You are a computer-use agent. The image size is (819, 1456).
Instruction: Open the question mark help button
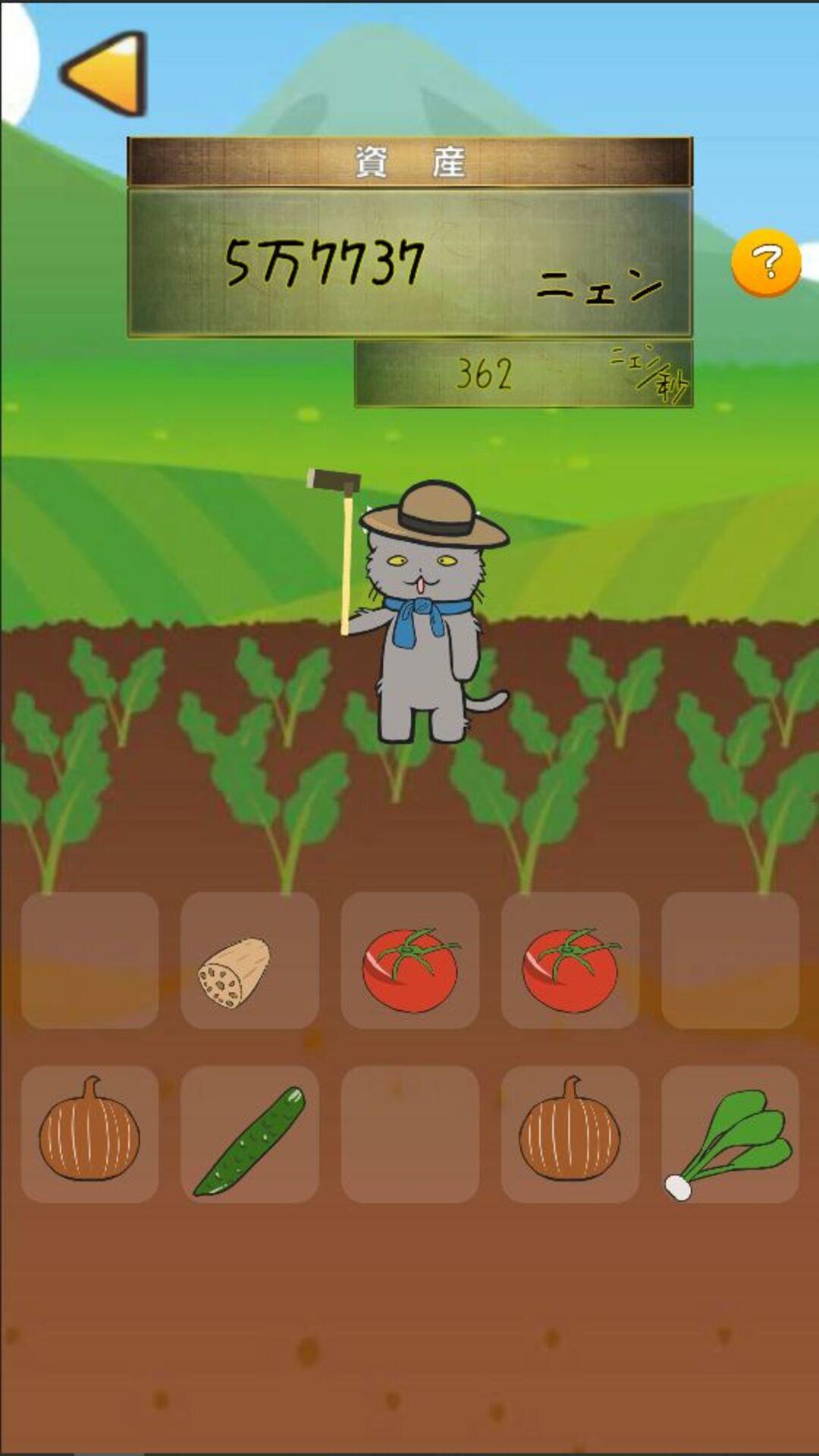coord(766,262)
